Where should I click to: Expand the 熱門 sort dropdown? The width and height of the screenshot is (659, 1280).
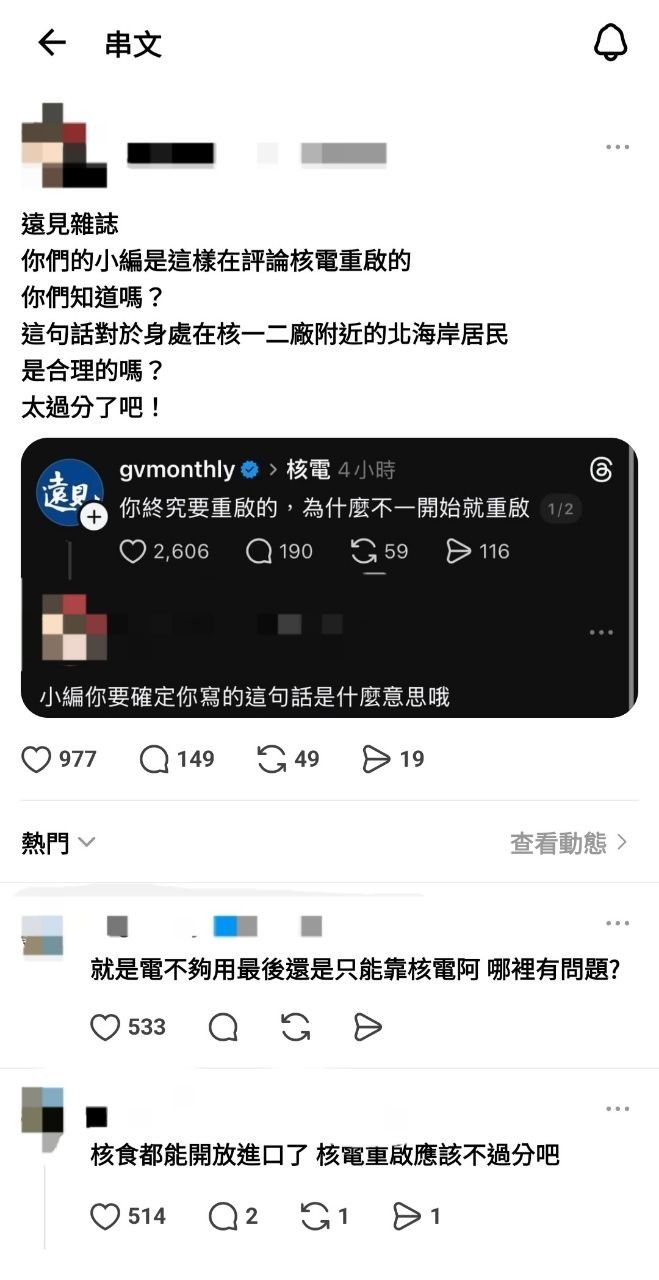[x=58, y=843]
